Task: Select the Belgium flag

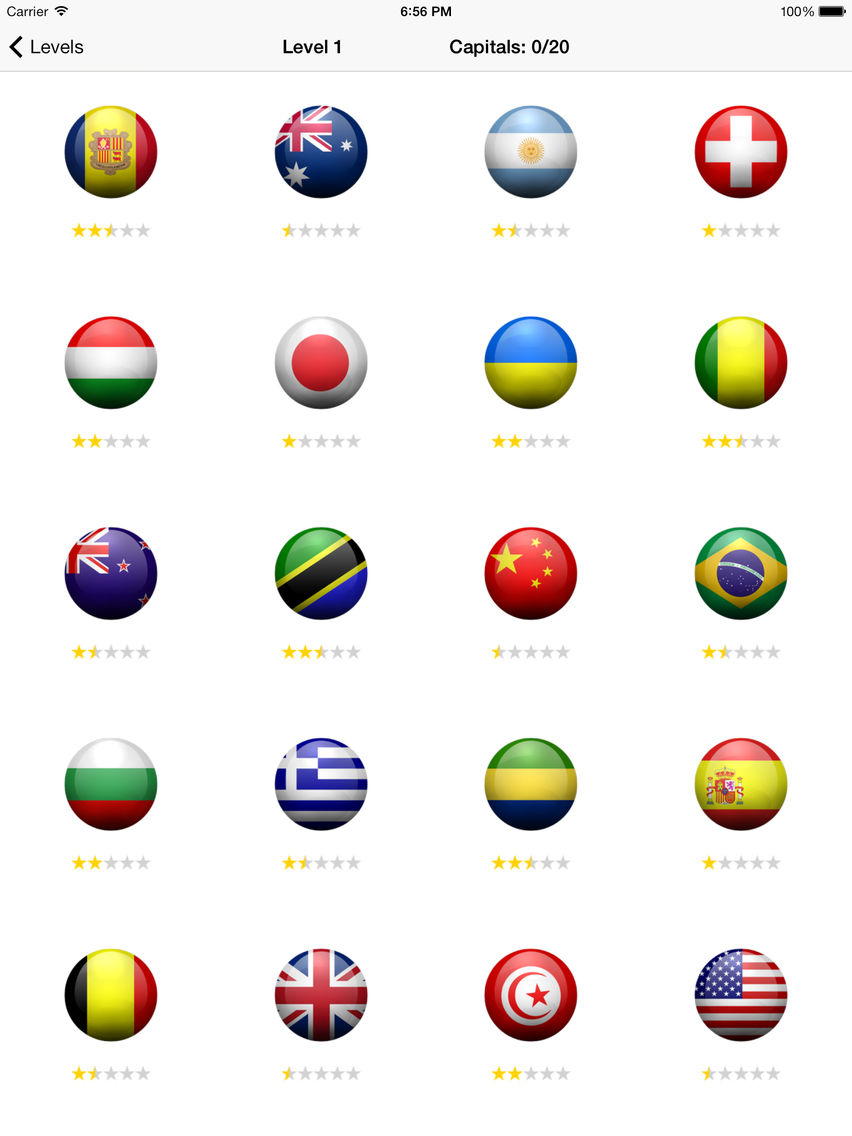Action: pos(110,995)
